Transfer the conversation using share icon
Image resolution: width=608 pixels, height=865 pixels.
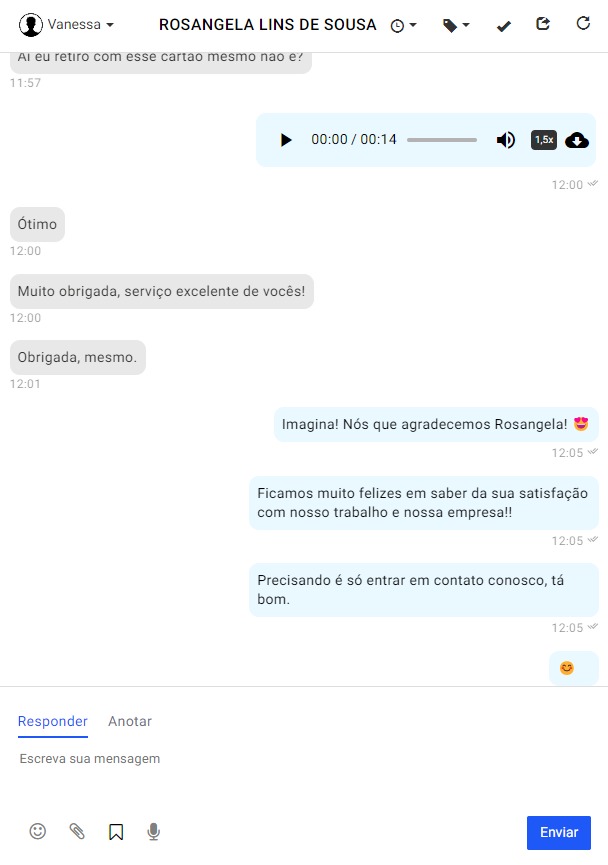[543, 24]
